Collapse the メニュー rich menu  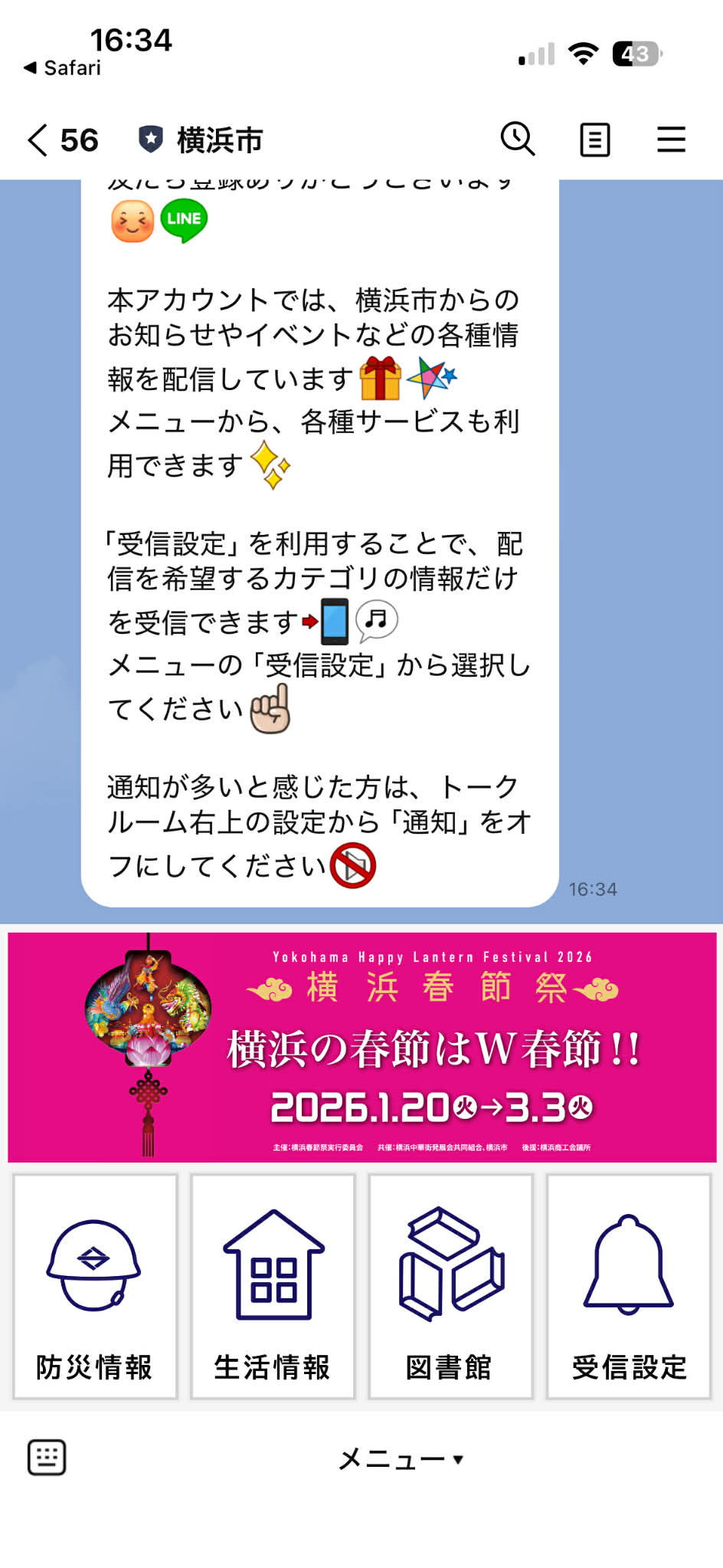401,1458
